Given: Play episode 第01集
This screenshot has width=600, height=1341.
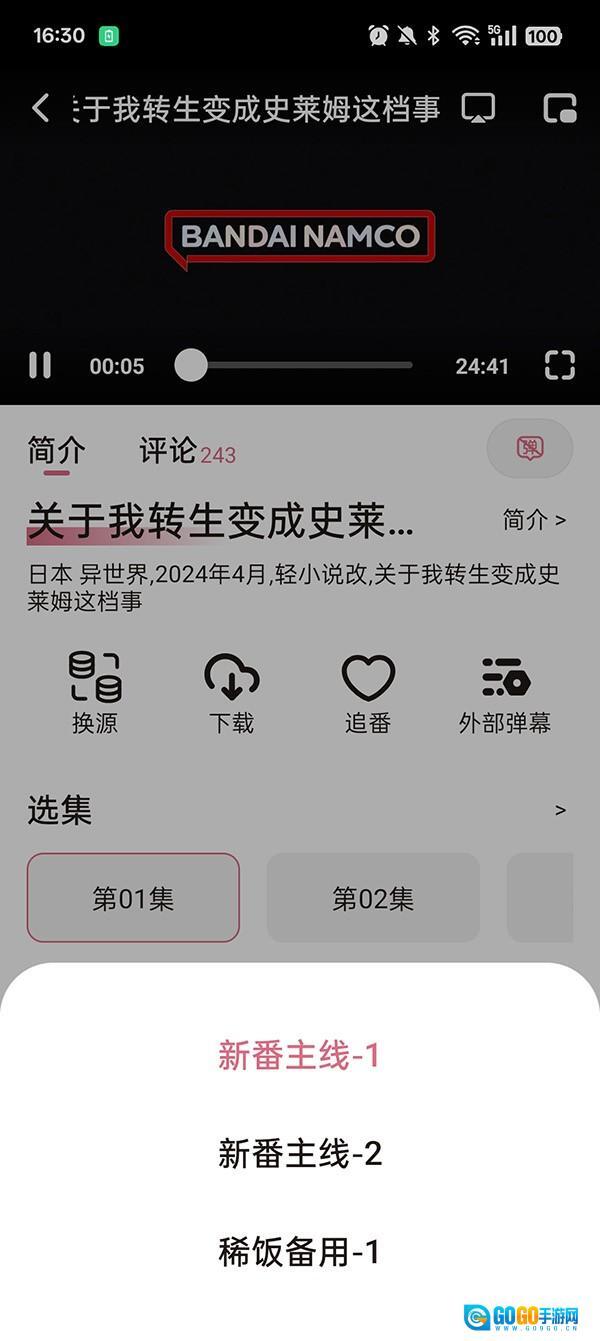Looking at the screenshot, I should [133, 898].
